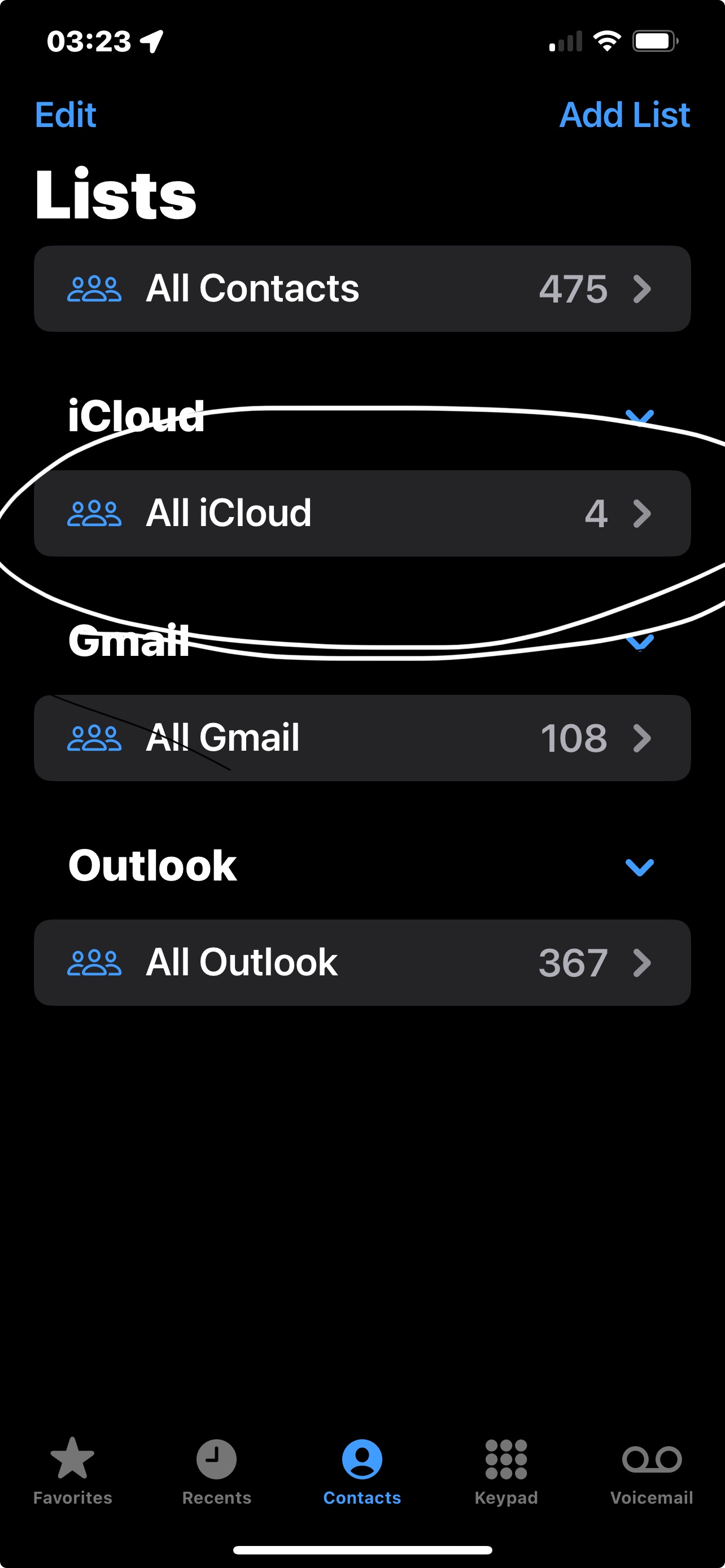
Task: Tap Edit to modify lists
Action: coord(64,115)
